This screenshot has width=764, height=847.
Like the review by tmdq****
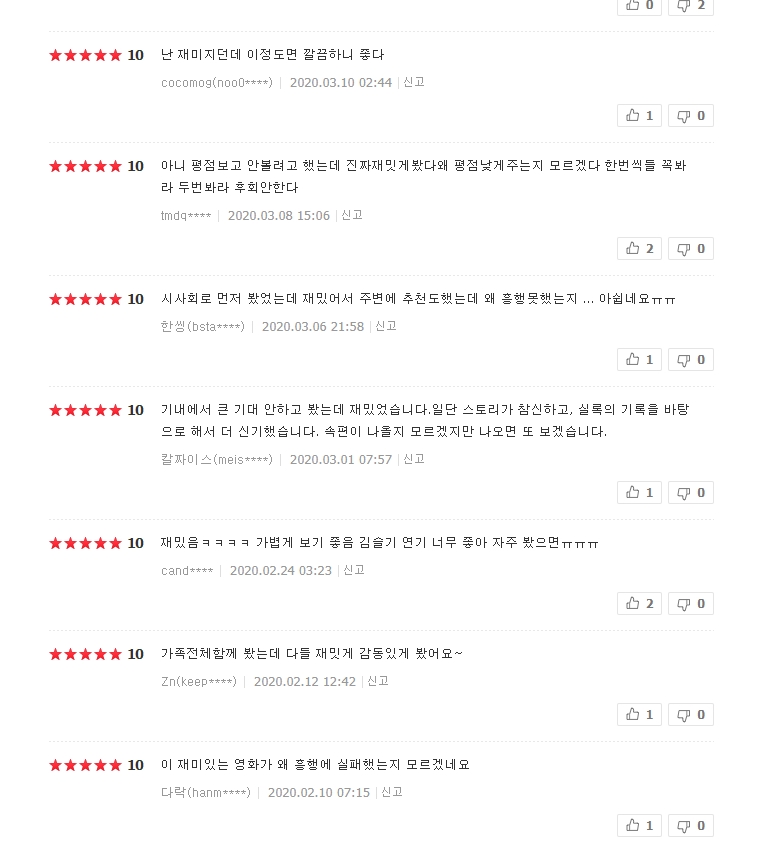(639, 249)
